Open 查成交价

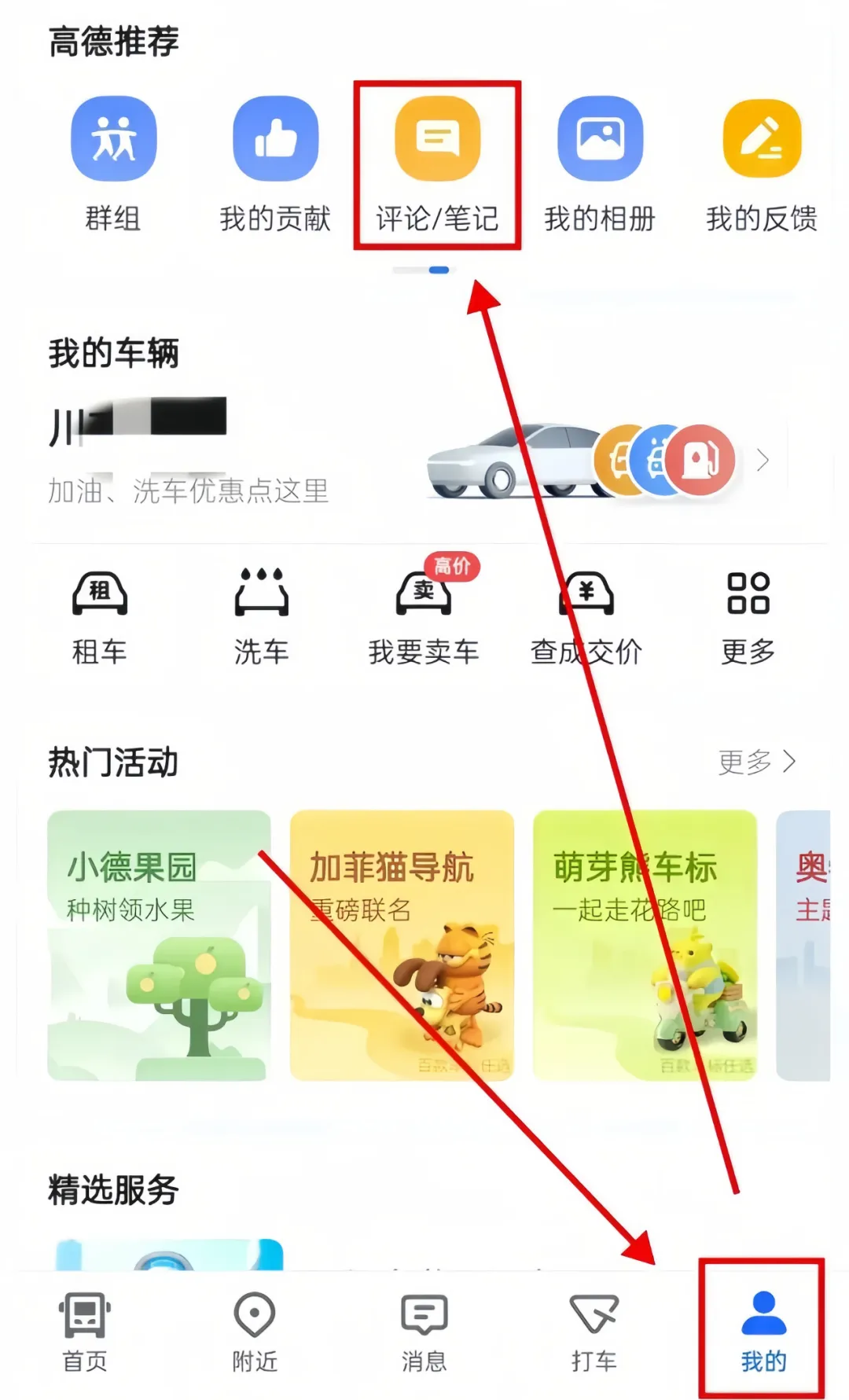(x=586, y=617)
